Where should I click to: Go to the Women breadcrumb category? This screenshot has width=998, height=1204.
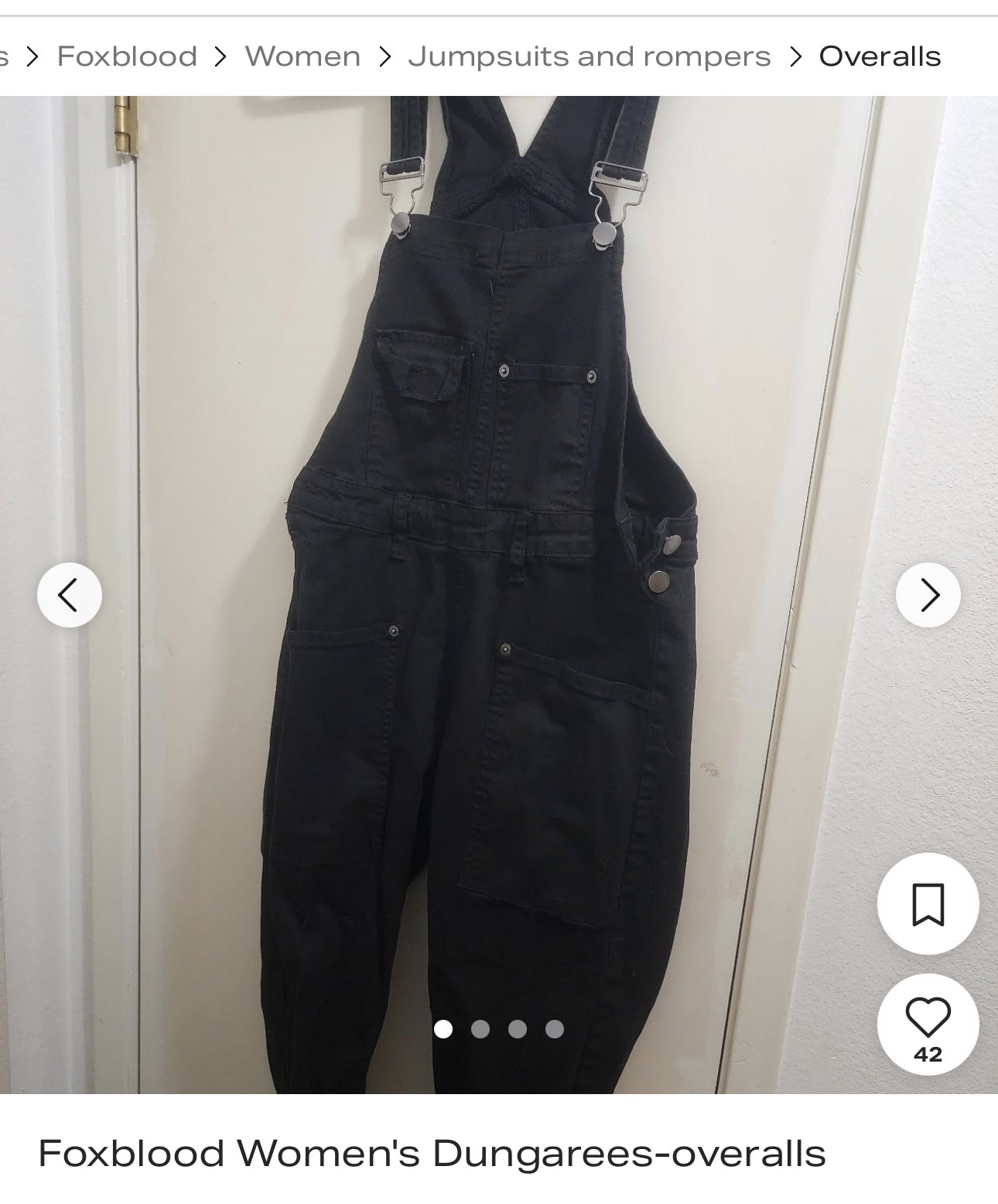tap(302, 56)
